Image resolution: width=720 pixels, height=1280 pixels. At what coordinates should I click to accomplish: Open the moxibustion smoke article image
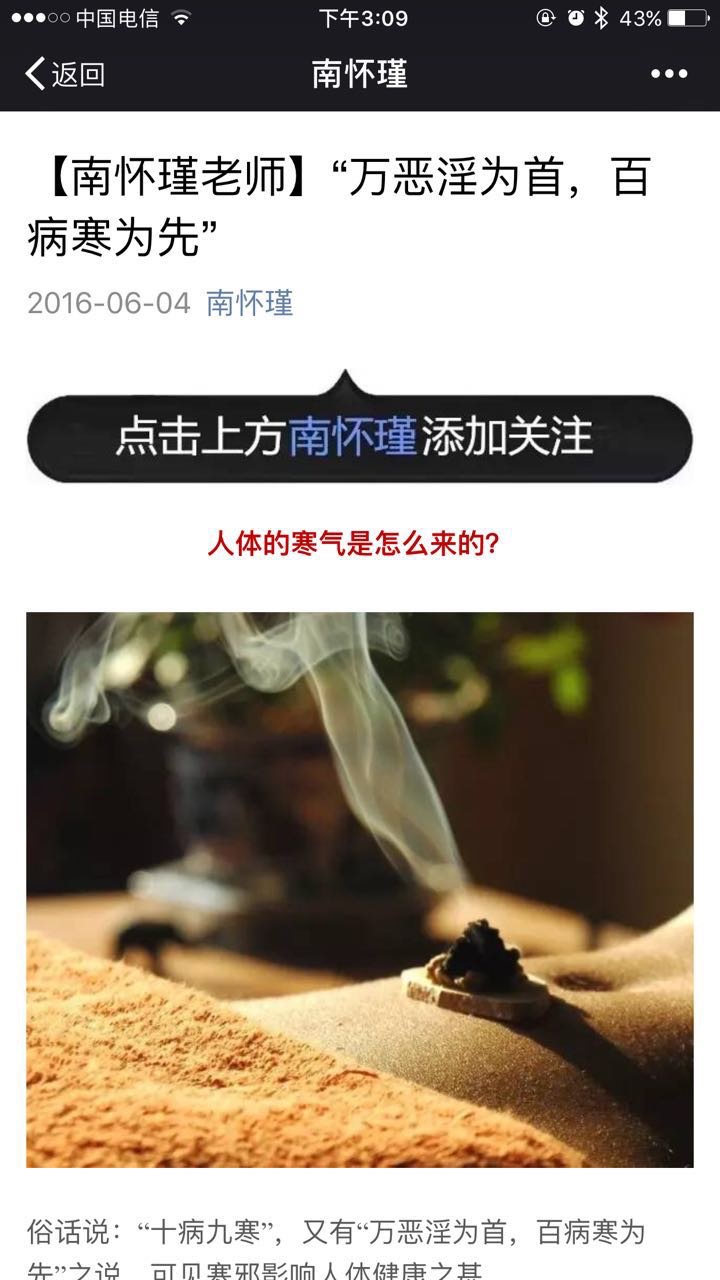(360, 889)
